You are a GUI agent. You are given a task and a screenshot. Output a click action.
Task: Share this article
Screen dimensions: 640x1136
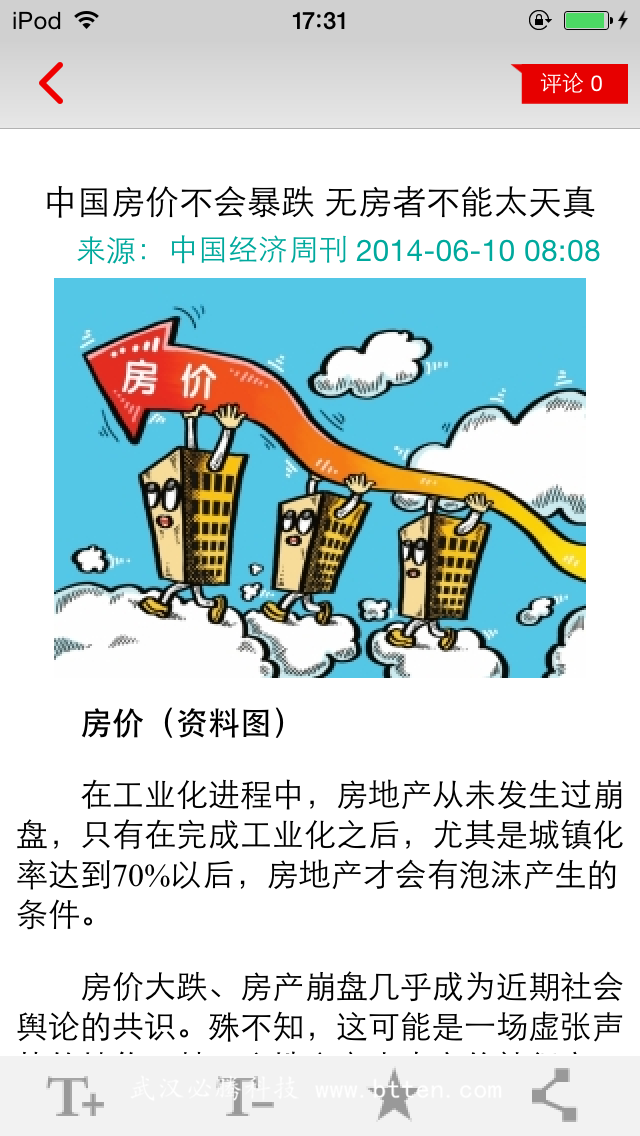[554, 1095]
